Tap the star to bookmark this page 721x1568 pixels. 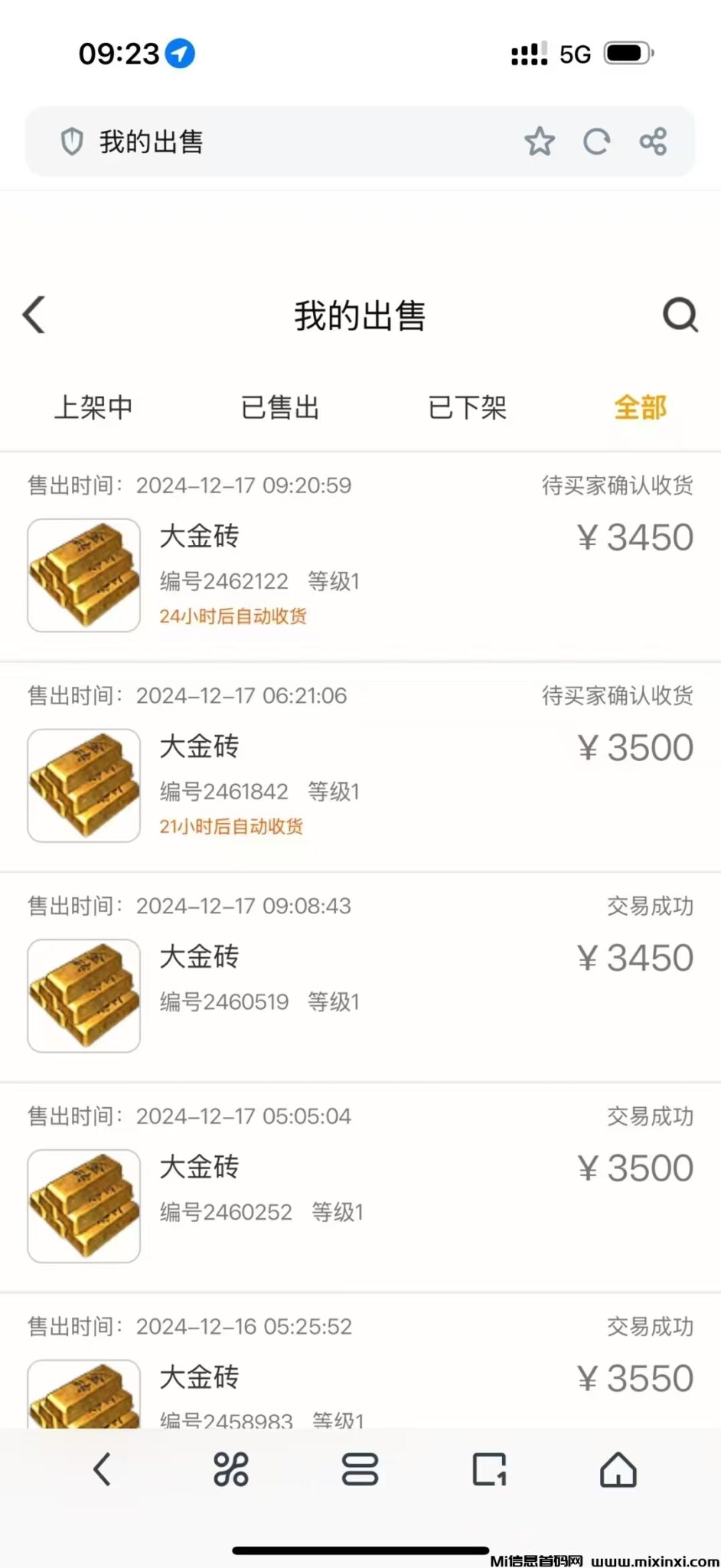tap(540, 141)
